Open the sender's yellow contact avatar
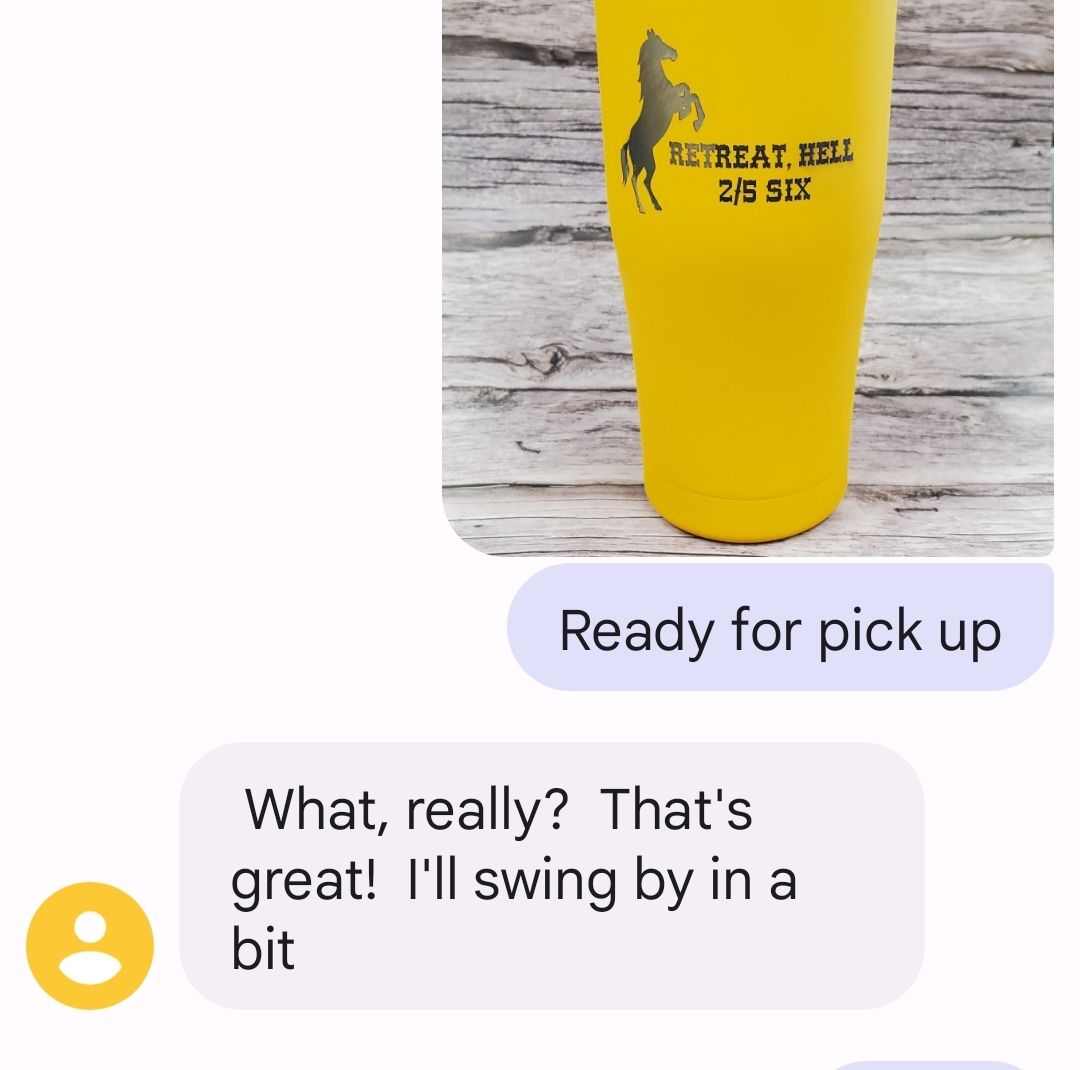The width and height of the screenshot is (1080, 1070). (x=90, y=946)
